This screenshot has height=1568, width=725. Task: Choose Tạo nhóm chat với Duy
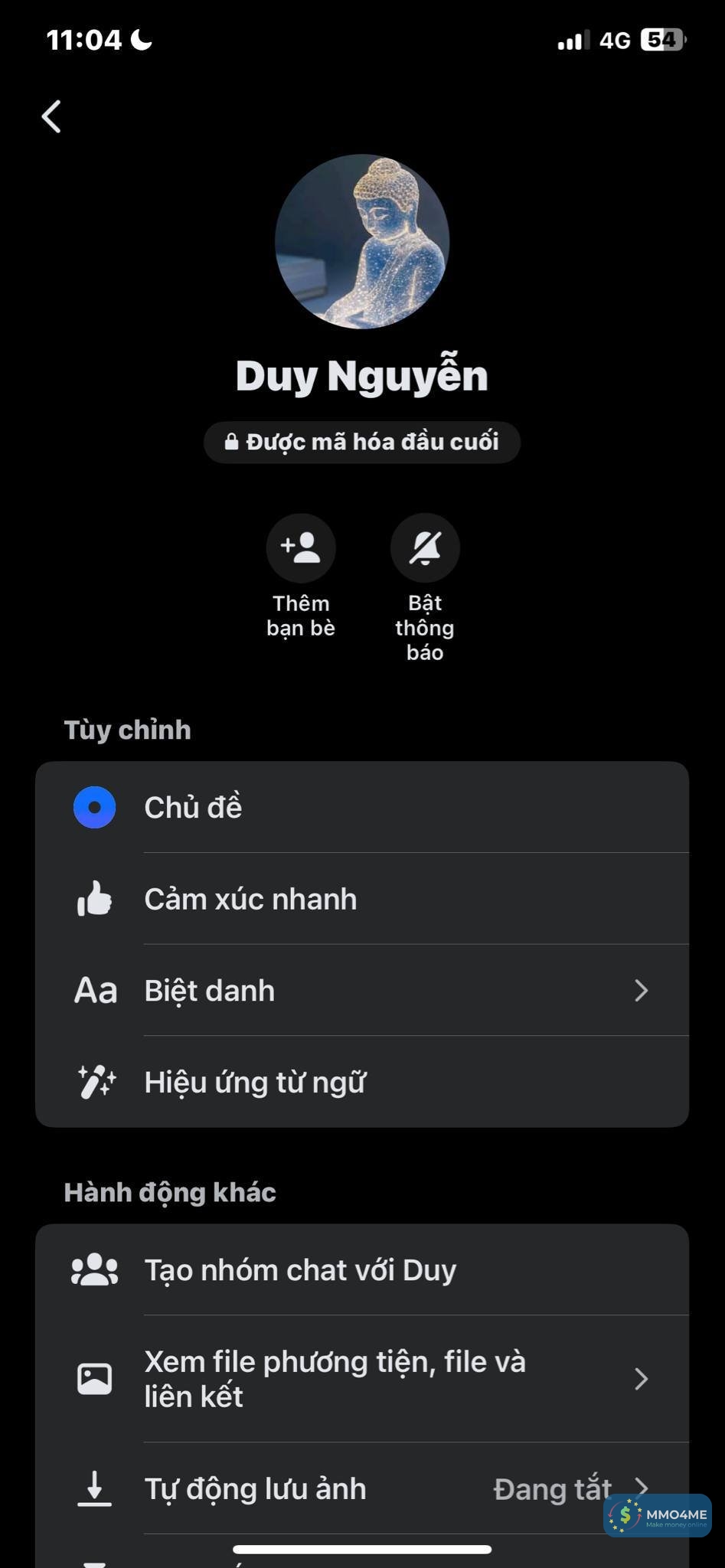[361, 1270]
